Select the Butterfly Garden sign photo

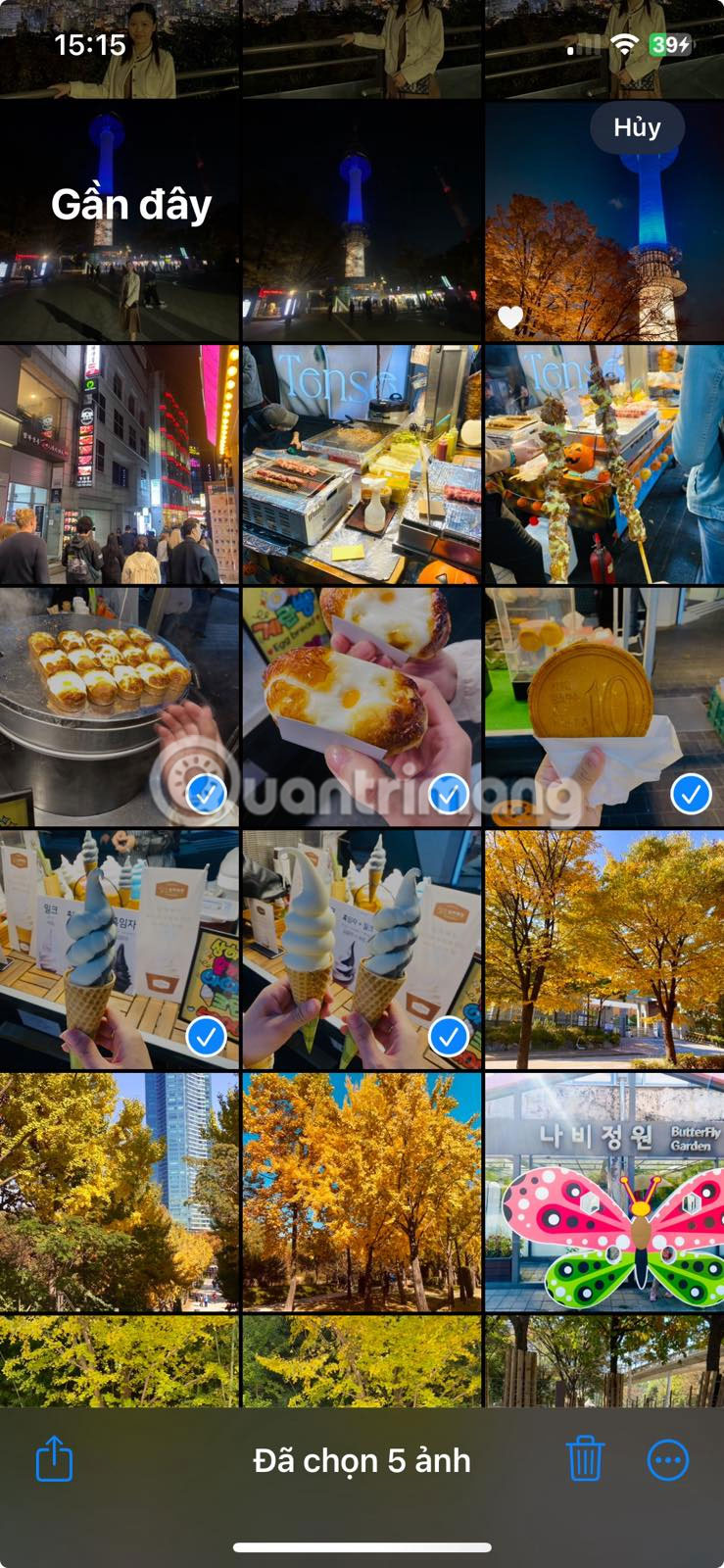click(x=603, y=1192)
